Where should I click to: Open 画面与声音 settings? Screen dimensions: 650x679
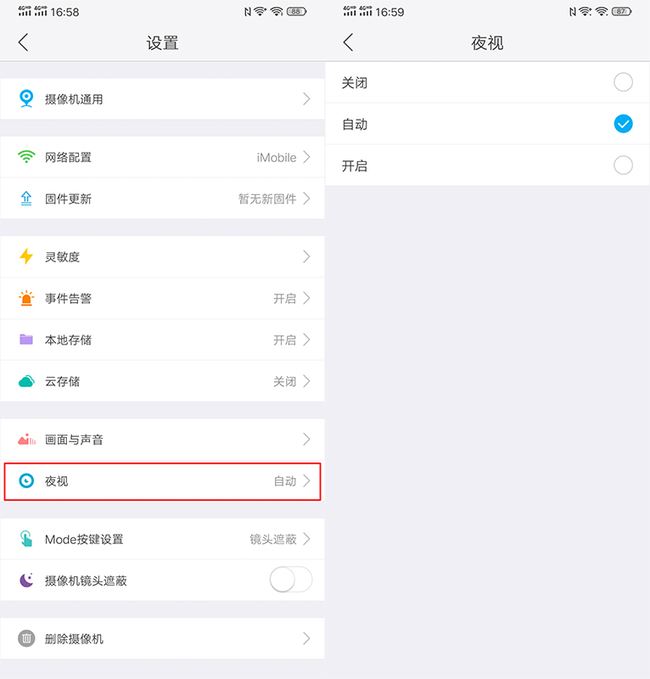162,439
